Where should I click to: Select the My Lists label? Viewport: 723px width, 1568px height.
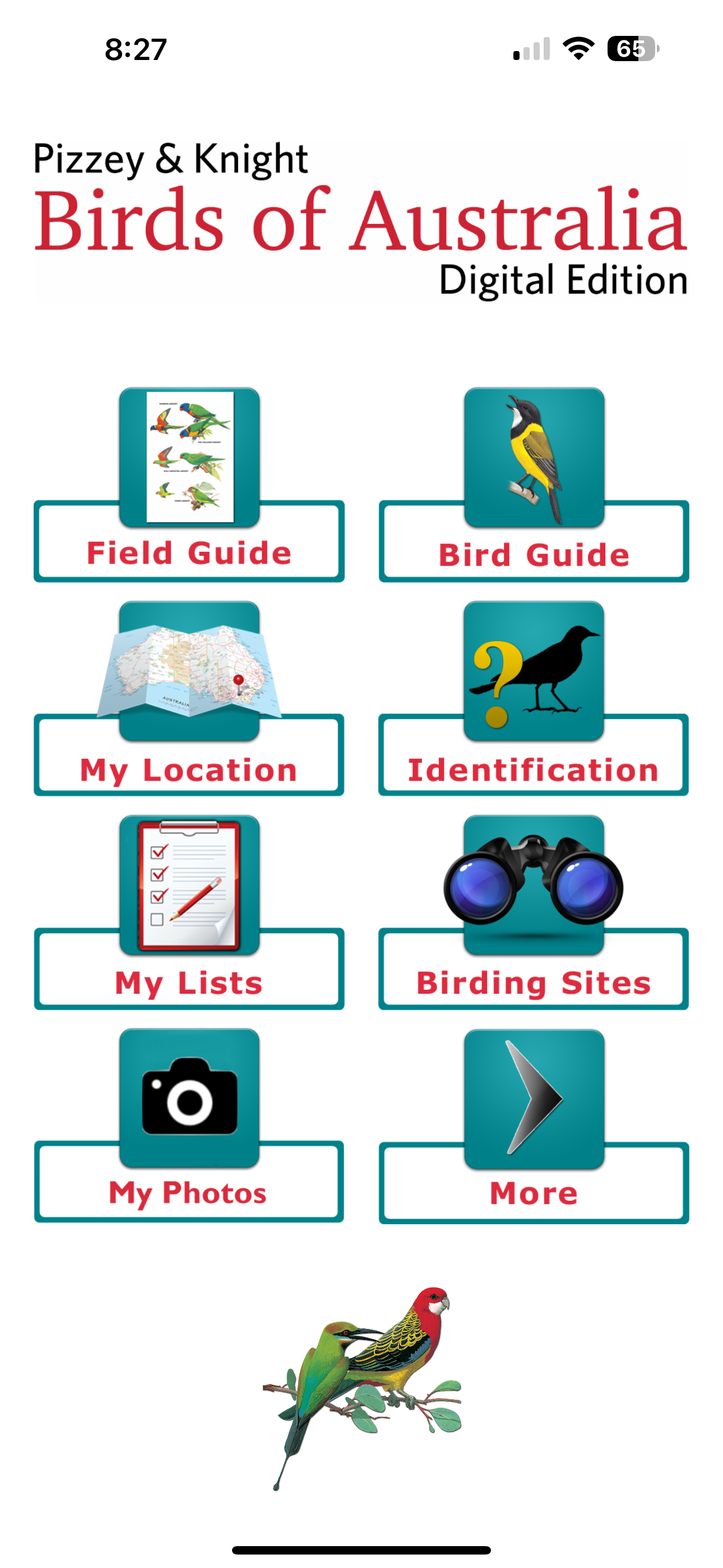pyautogui.click(x=189, y=982)
